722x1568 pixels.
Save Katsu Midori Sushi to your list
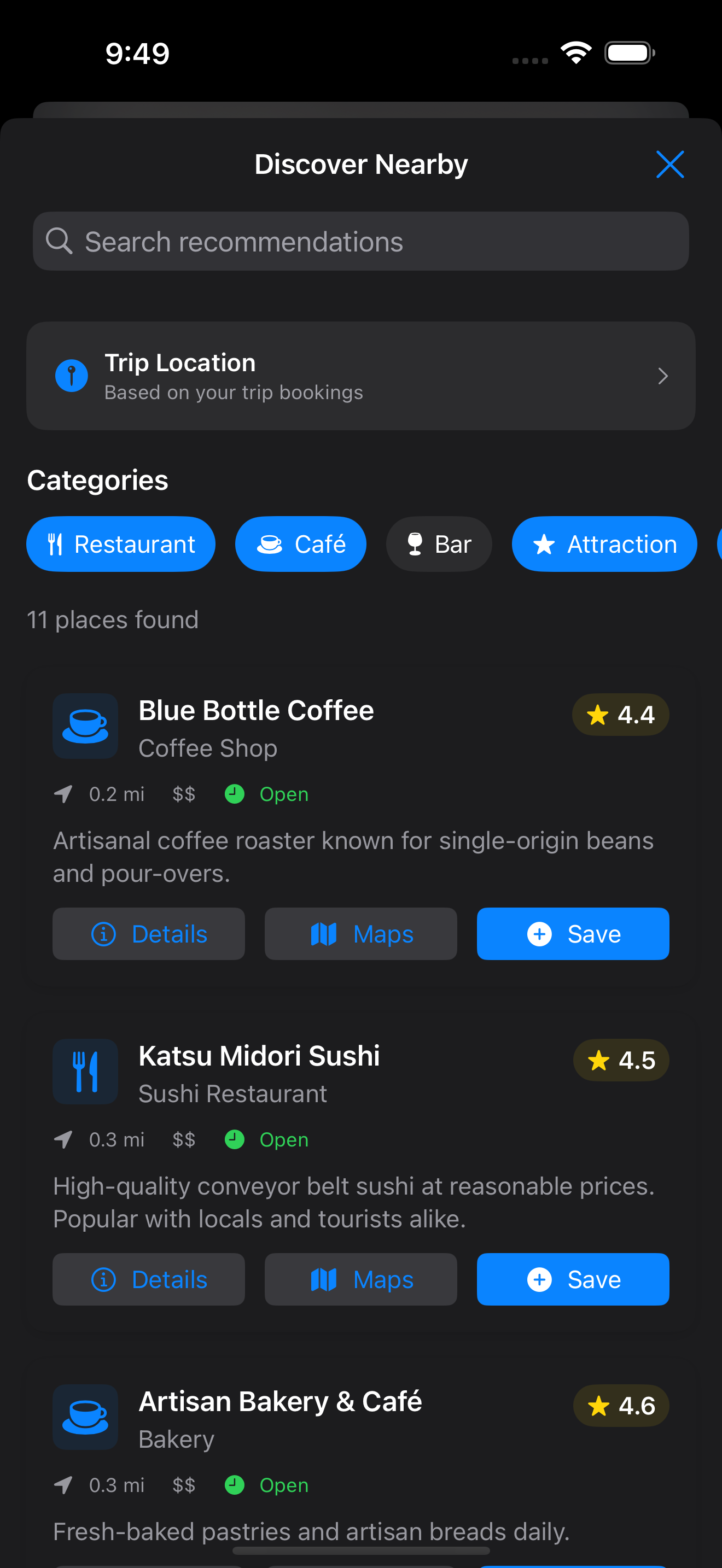(x=572, y=1279)
